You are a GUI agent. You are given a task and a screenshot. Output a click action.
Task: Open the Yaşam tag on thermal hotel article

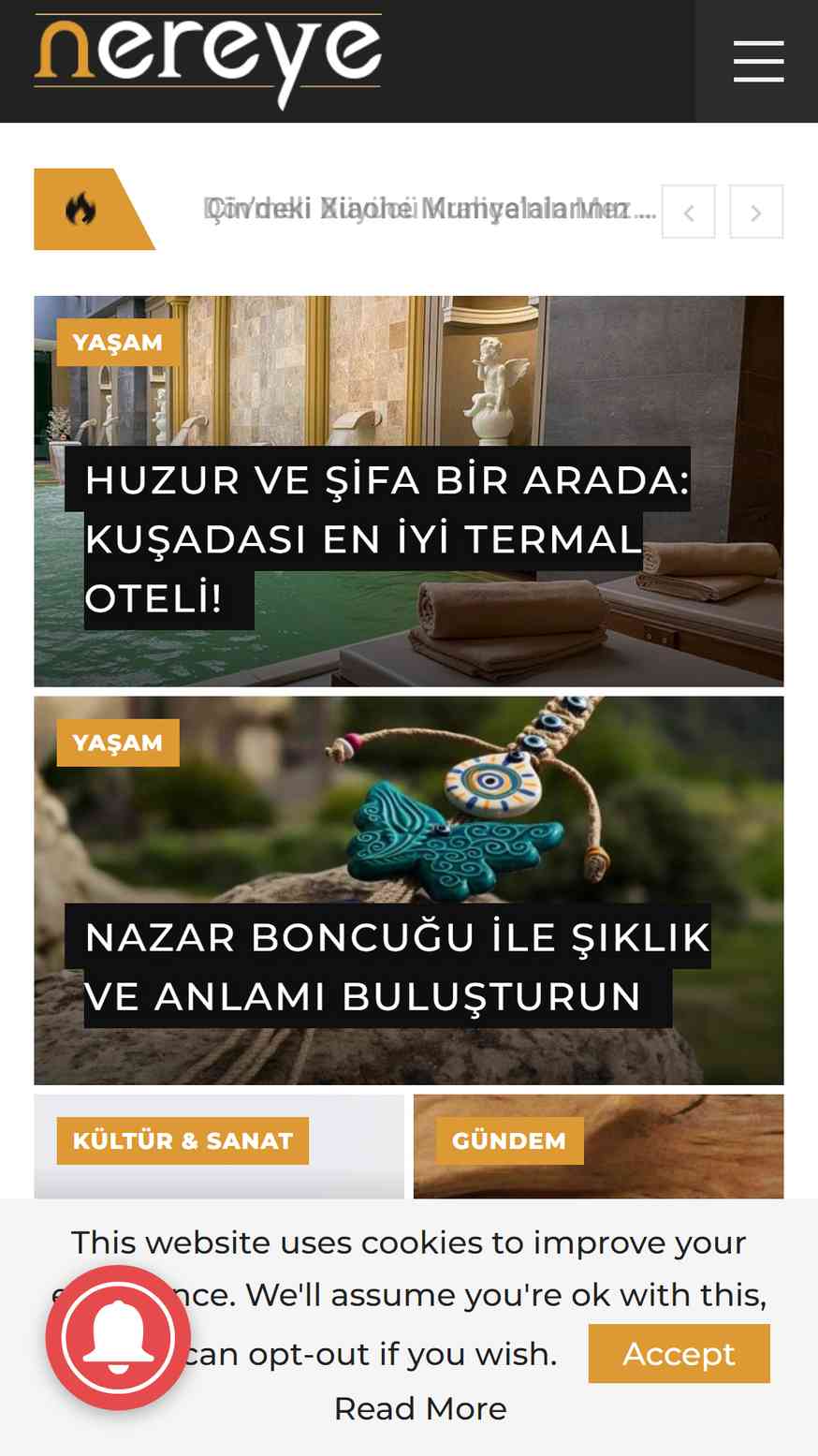pos(118,343)
